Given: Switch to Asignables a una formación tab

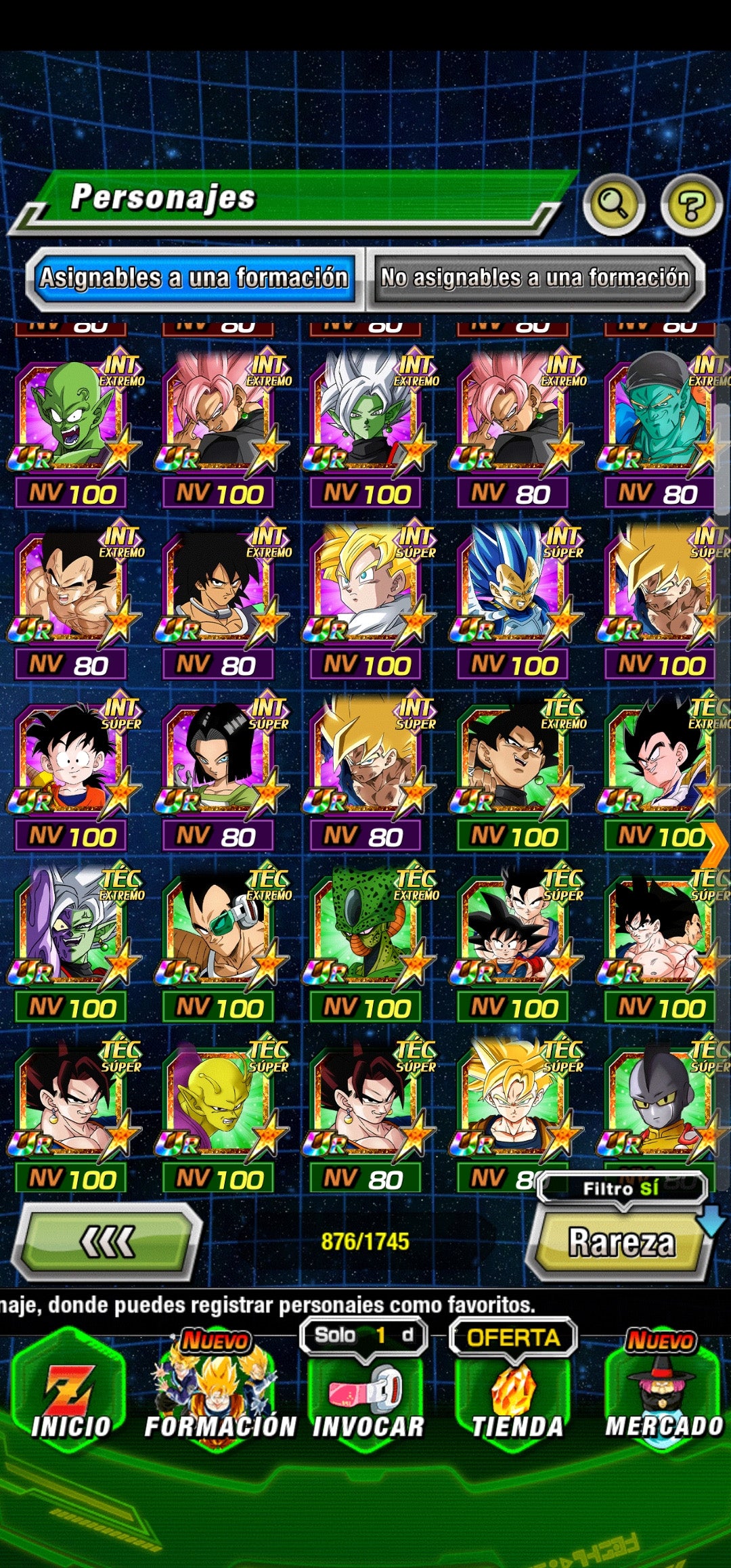Looking at the screenshot, I should (x=195, y=278).
